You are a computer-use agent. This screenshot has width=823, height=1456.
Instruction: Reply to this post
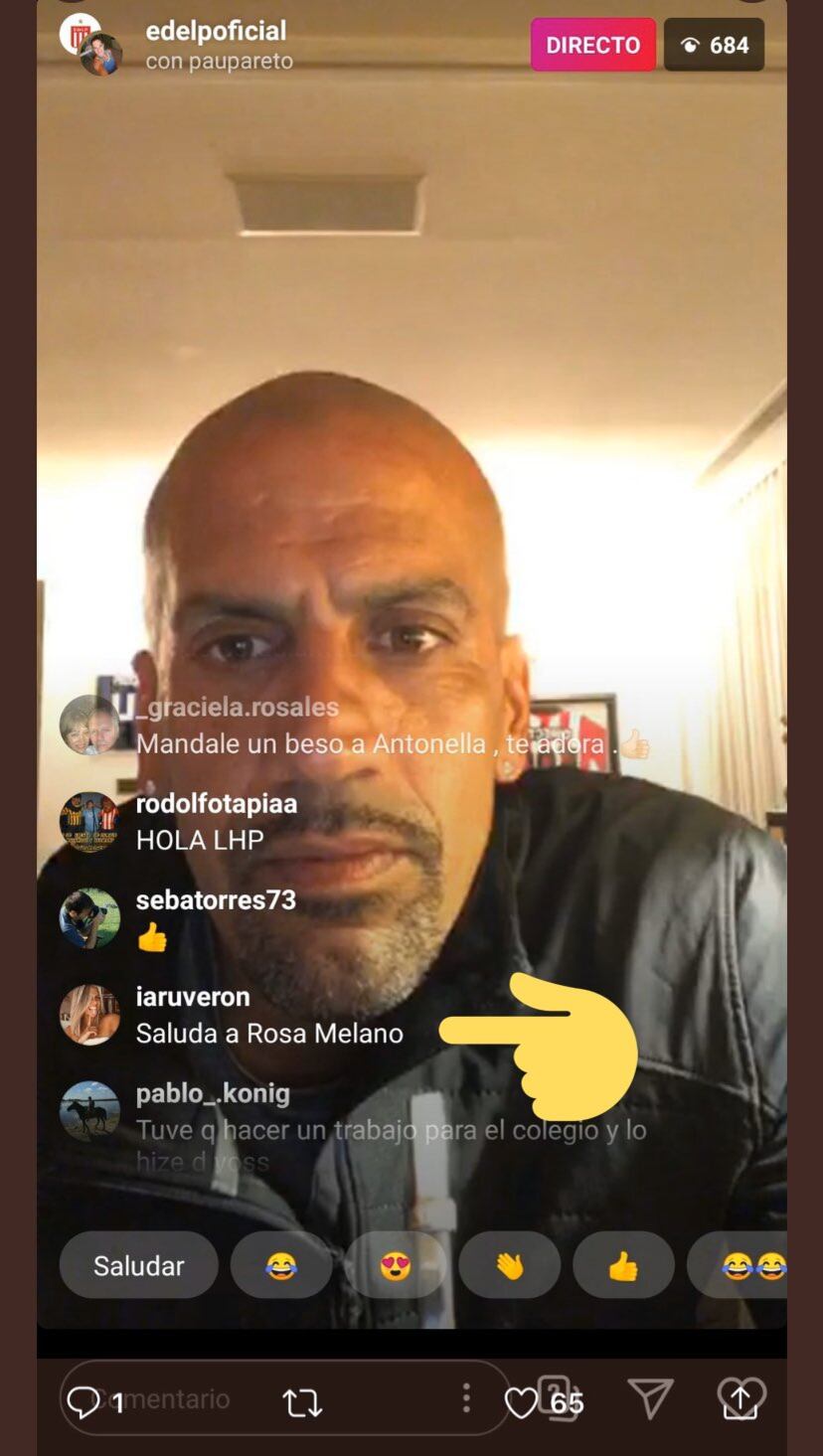click(x=83, y=1402)
